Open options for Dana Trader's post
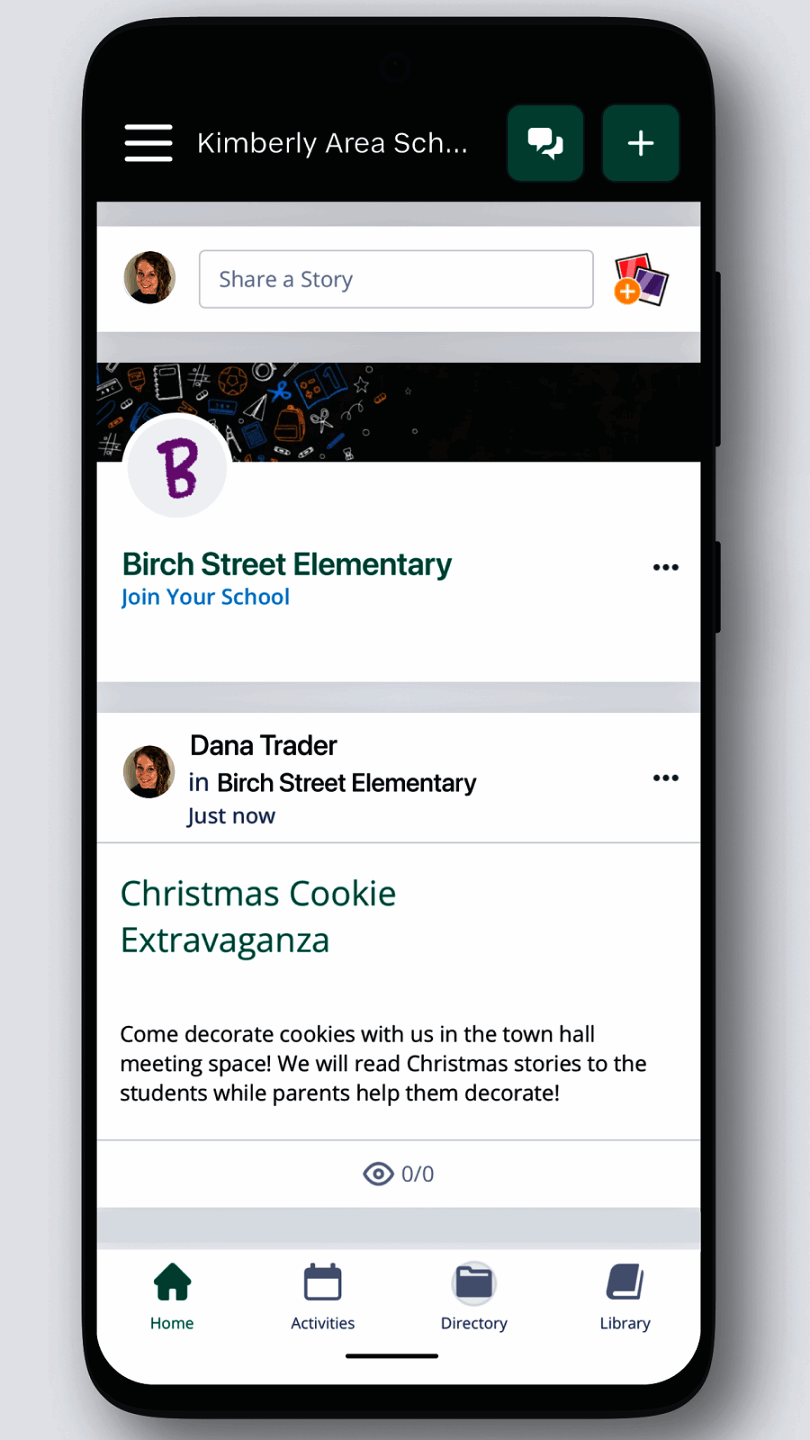 (665, 778)
